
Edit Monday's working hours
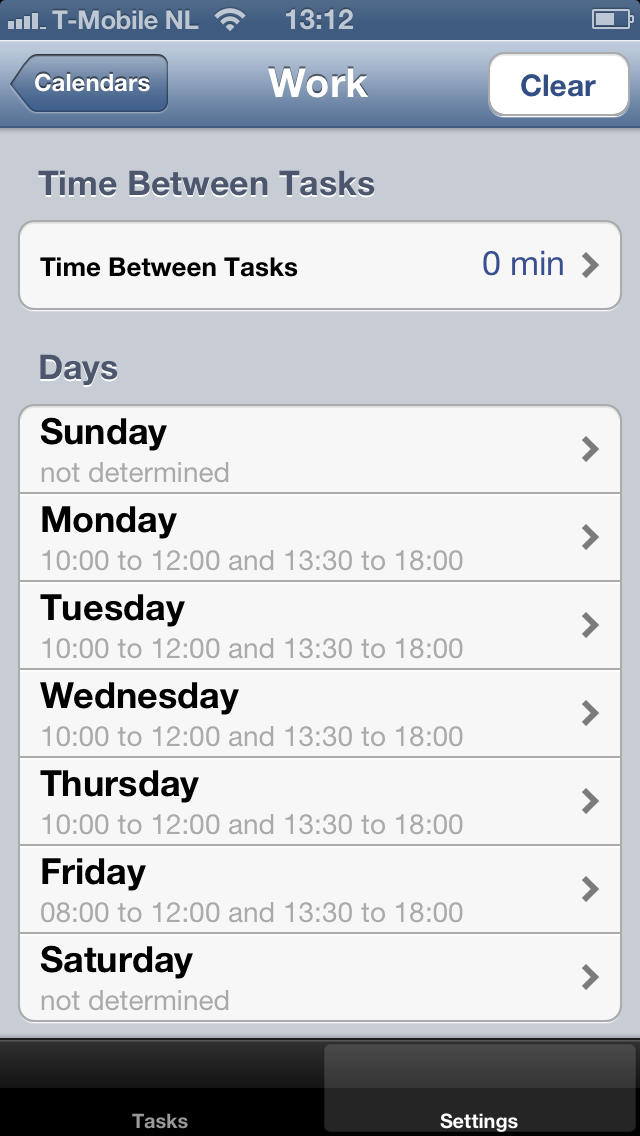[320, 538]
